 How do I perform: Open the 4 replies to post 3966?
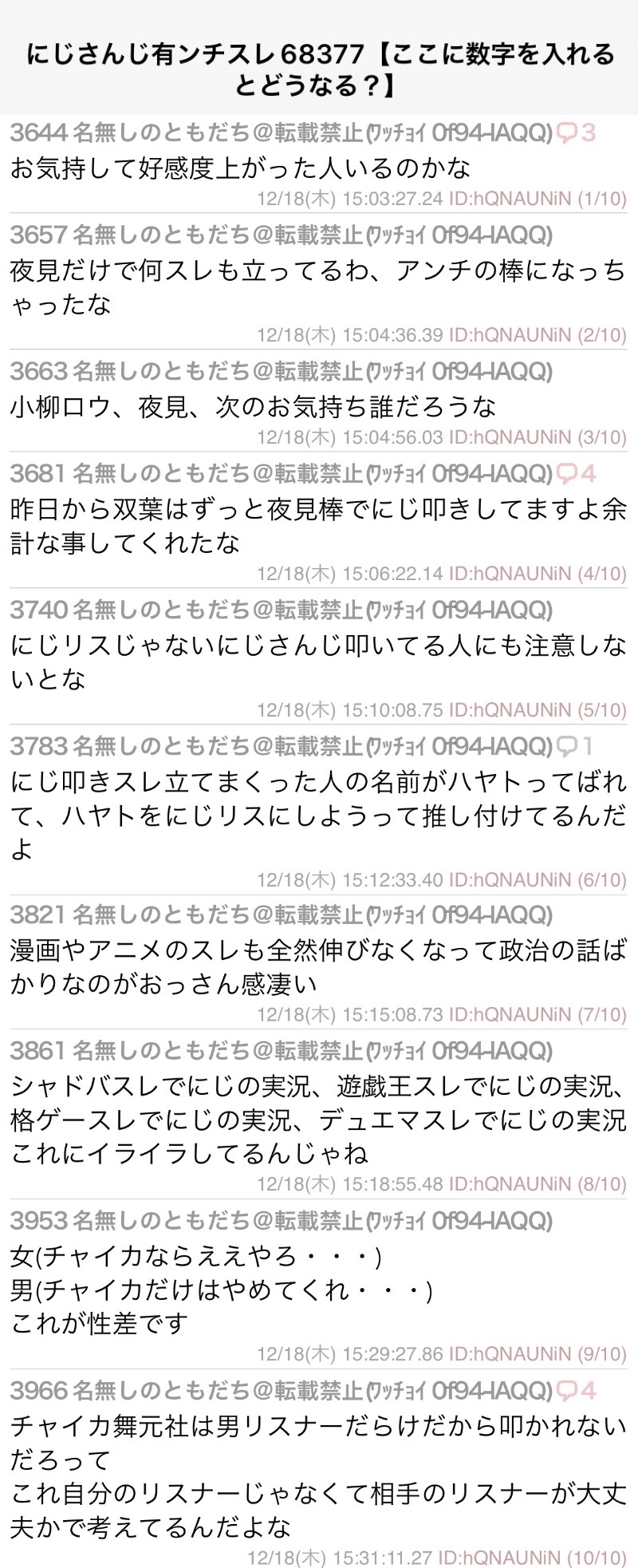(576, 1391)
